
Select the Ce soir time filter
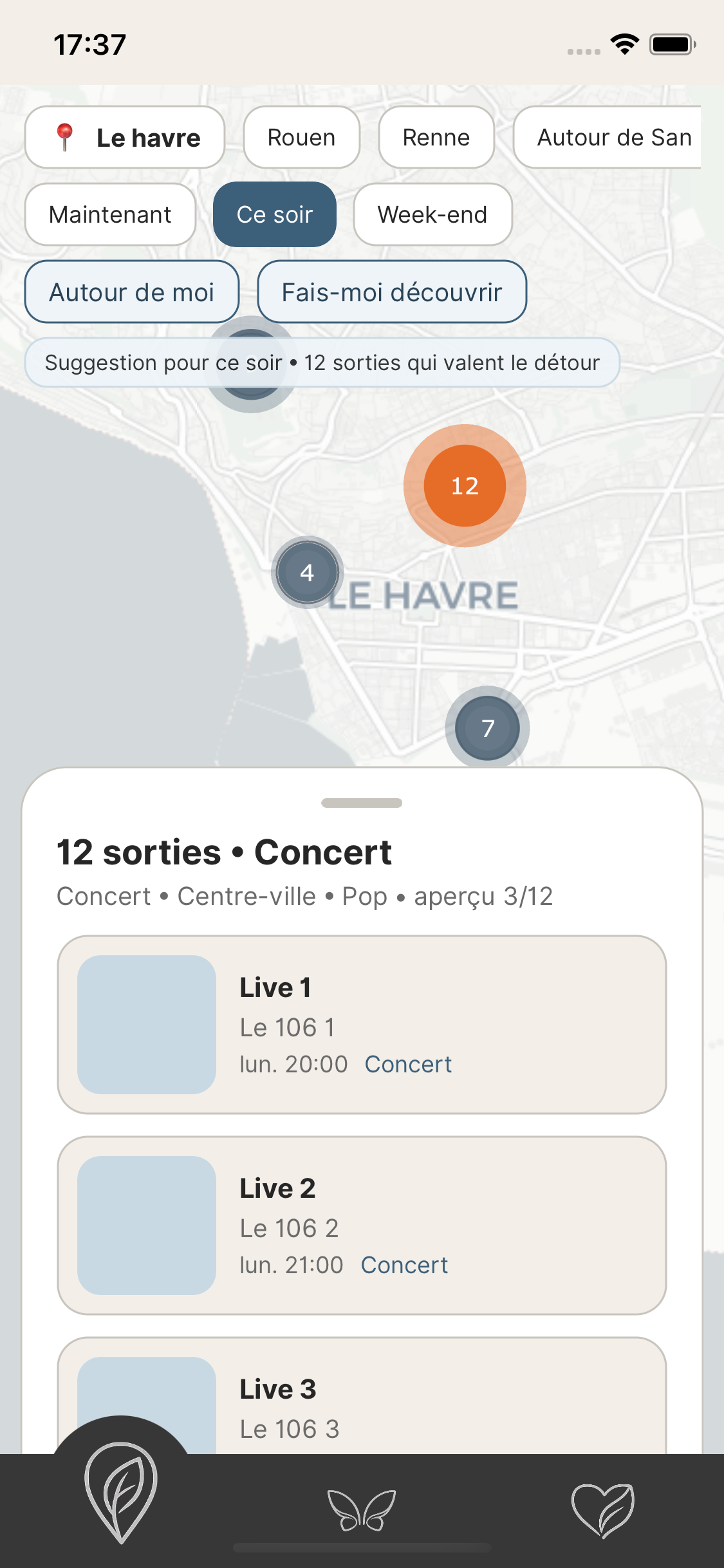coord(275,215)
